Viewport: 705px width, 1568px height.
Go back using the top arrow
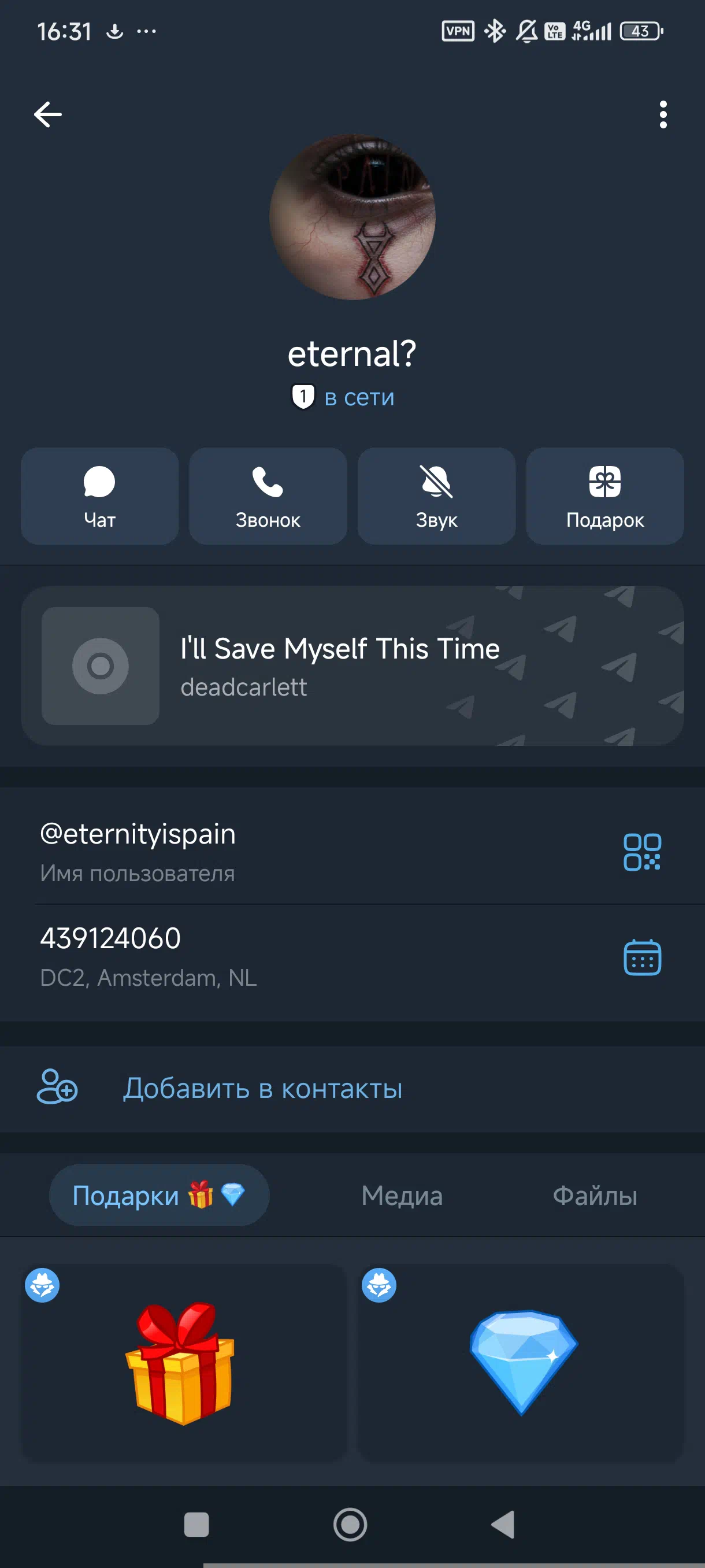point(47,114)
